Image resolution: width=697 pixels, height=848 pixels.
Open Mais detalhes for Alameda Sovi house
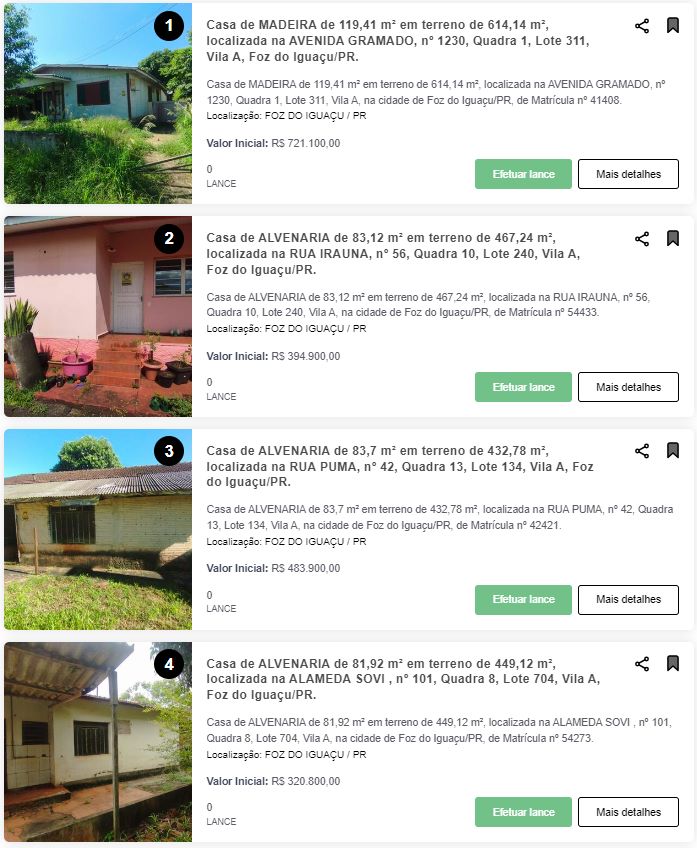coord(628,812)
